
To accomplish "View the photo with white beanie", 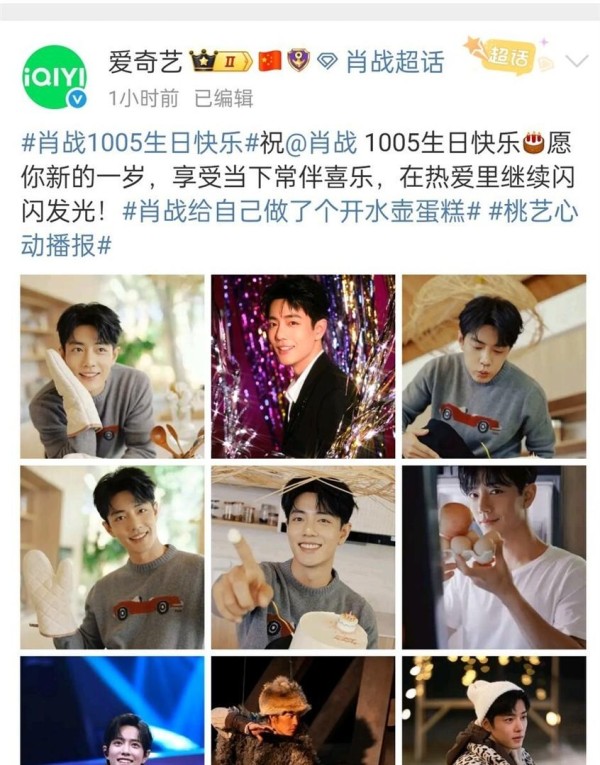I will 494,710.
